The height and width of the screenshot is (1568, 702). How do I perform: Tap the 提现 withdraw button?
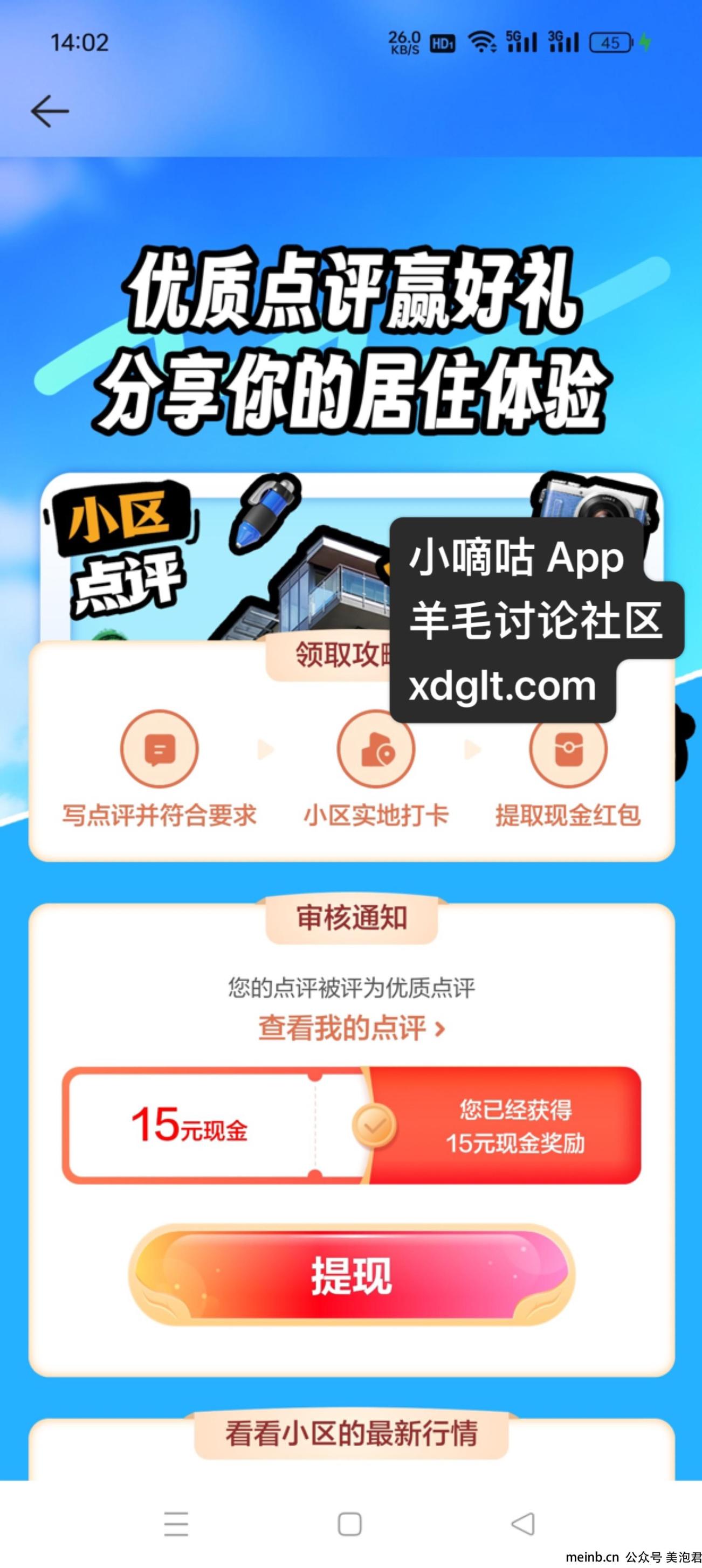(352, 1275)
